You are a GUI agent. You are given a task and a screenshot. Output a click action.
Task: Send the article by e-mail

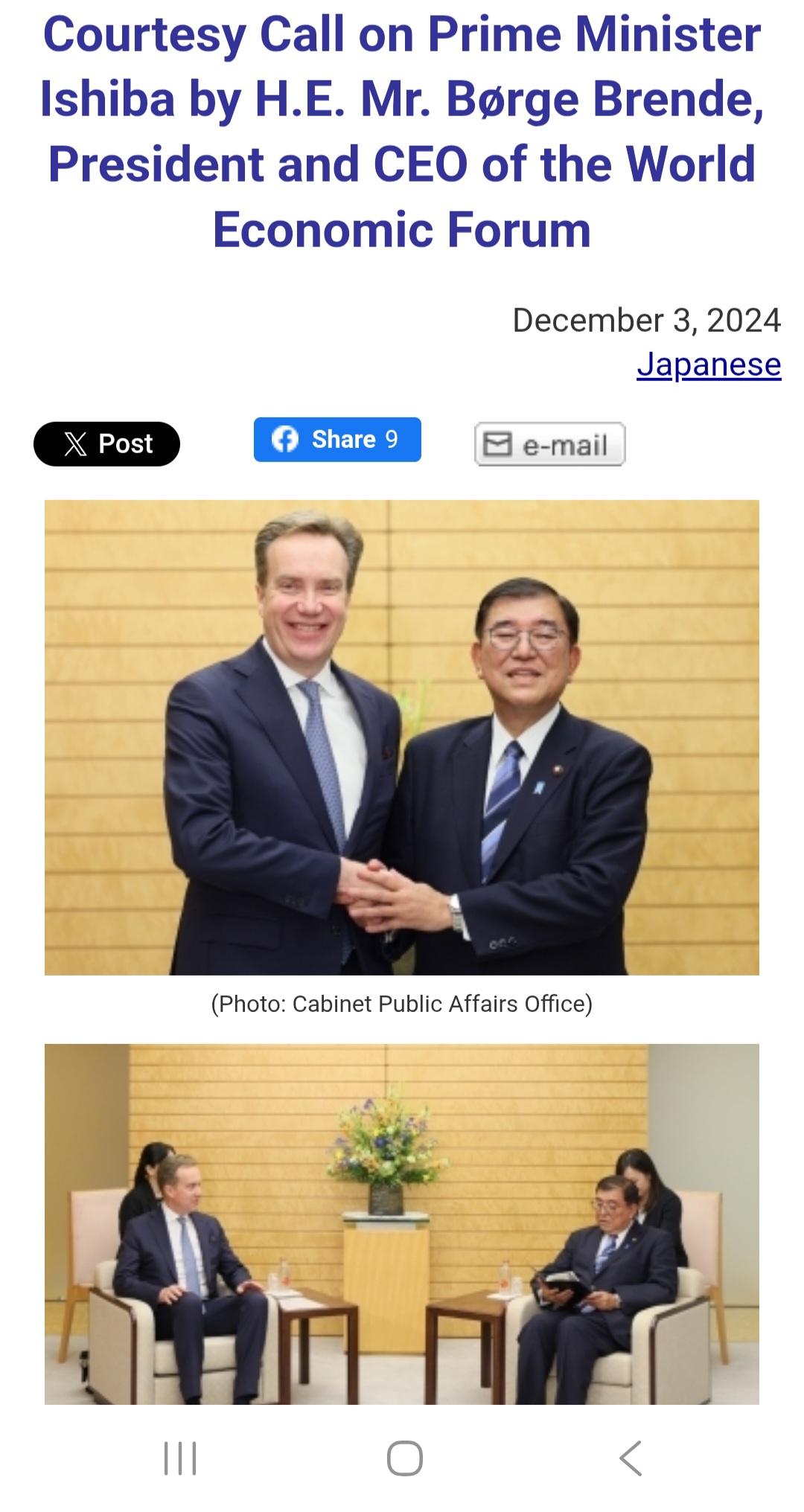click(549, 445)
